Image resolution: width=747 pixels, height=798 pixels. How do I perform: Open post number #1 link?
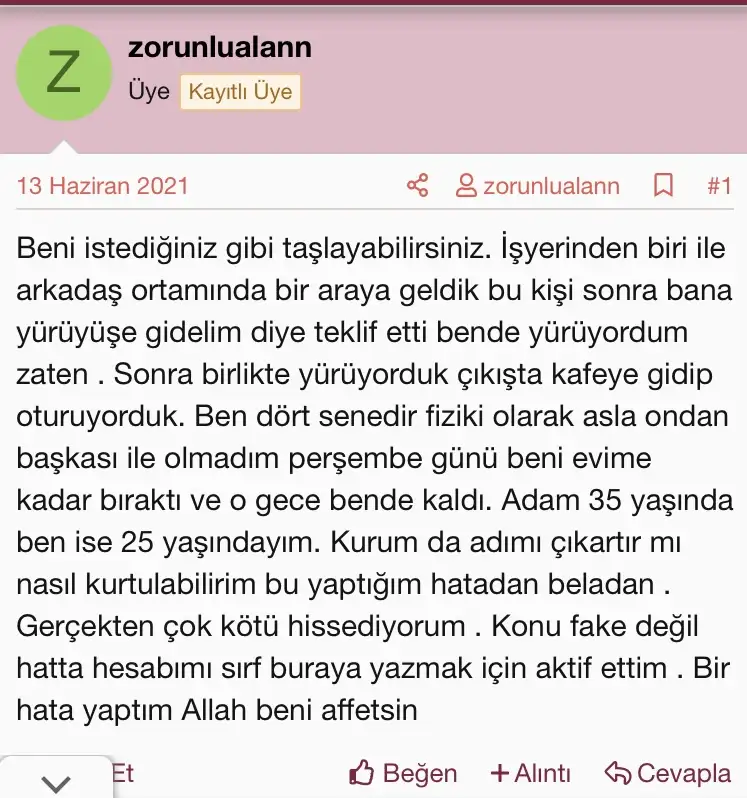coord(718,186)
